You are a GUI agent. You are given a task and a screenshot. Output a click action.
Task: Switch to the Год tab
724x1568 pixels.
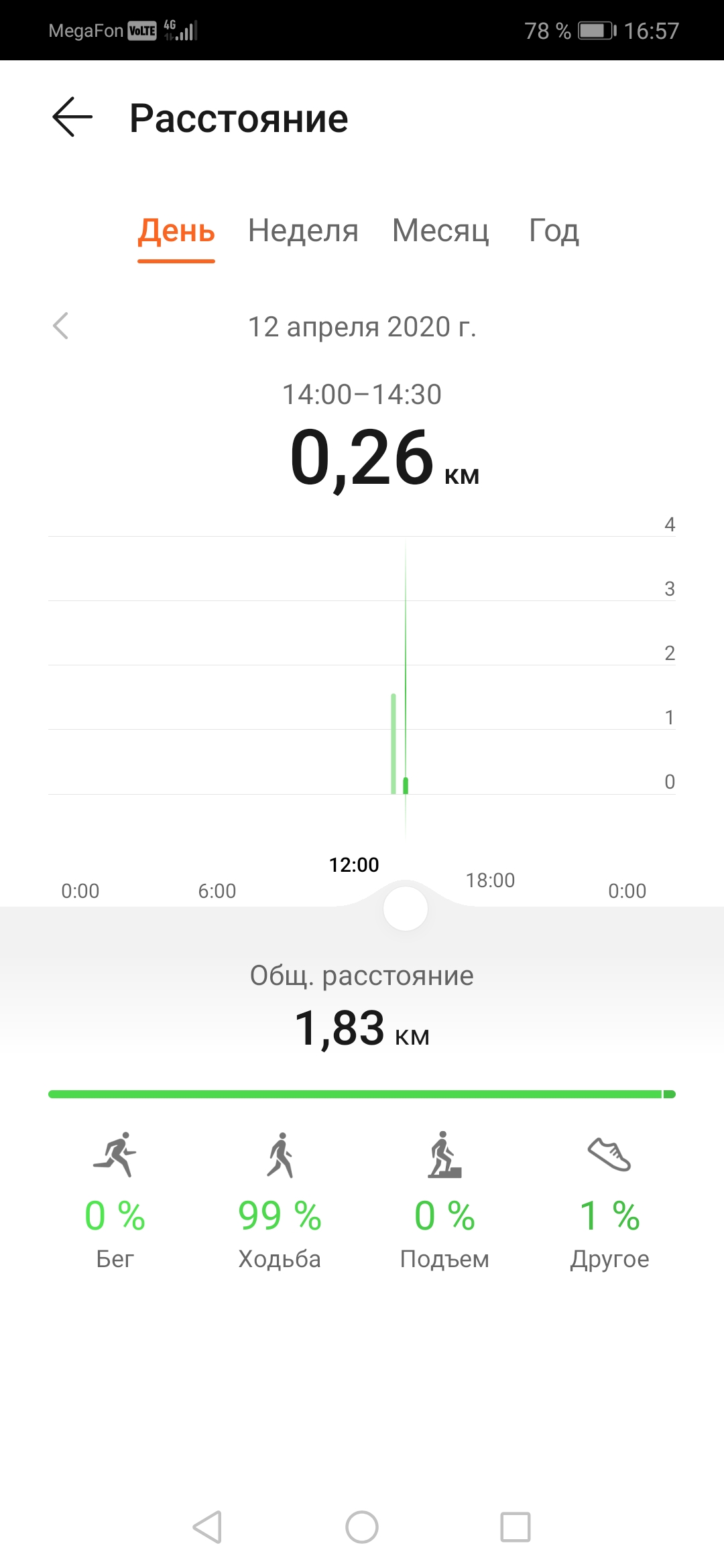[554, 231]
